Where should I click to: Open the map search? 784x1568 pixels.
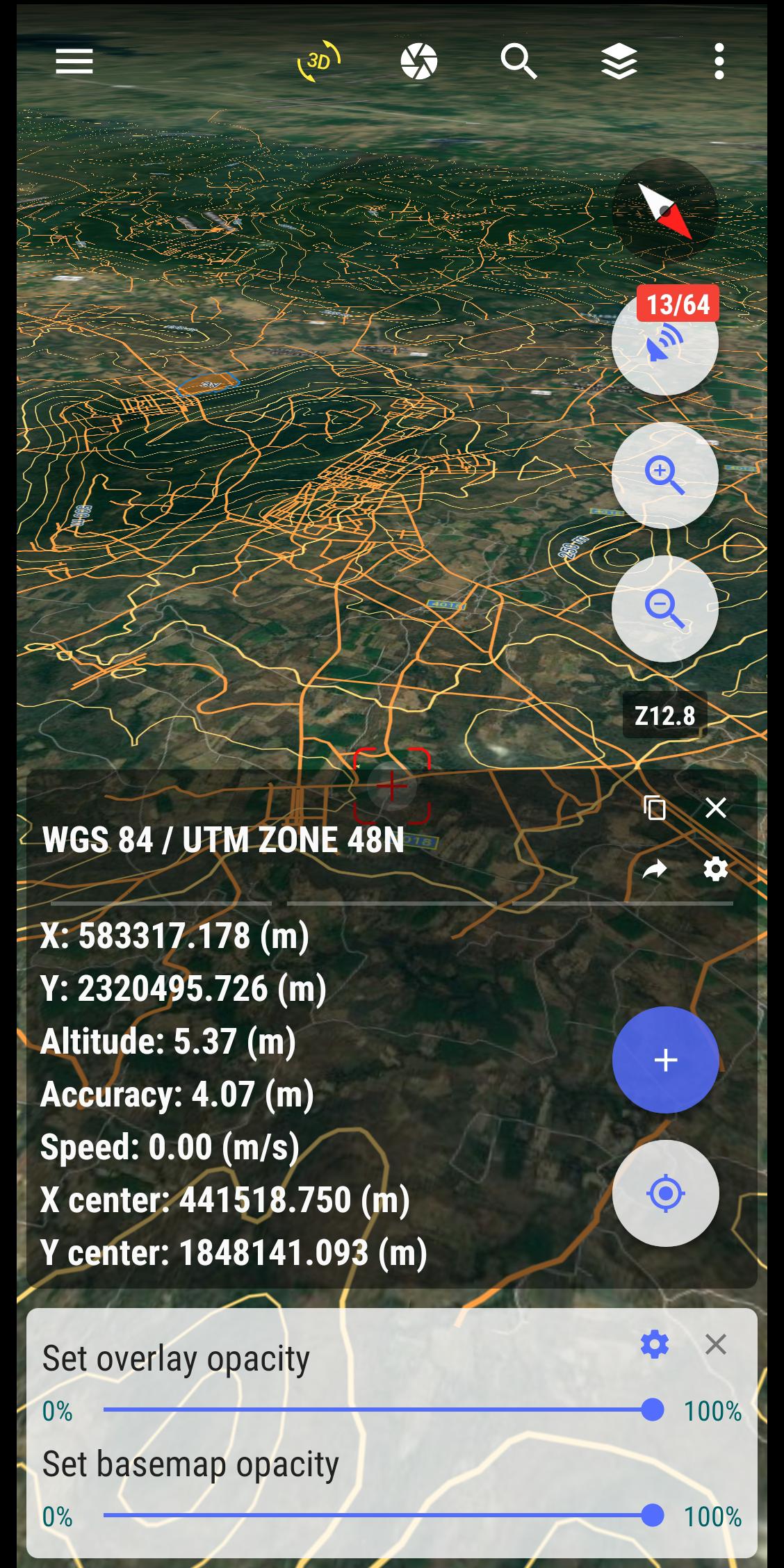pyautogui.click(x=518, y=61)
